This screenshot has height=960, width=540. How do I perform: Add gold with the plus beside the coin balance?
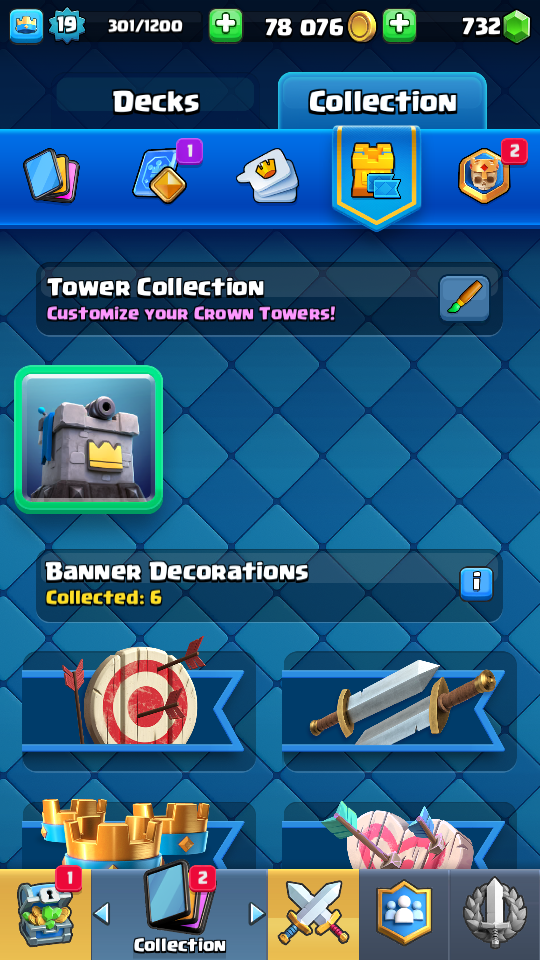[x=399, y=26]
